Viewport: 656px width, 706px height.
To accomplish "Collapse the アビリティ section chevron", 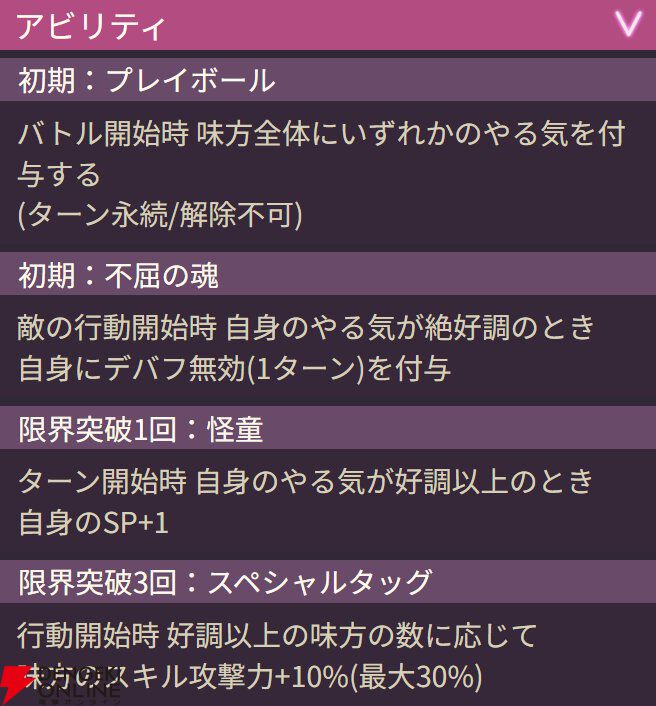I will click(x=628, y=24).
